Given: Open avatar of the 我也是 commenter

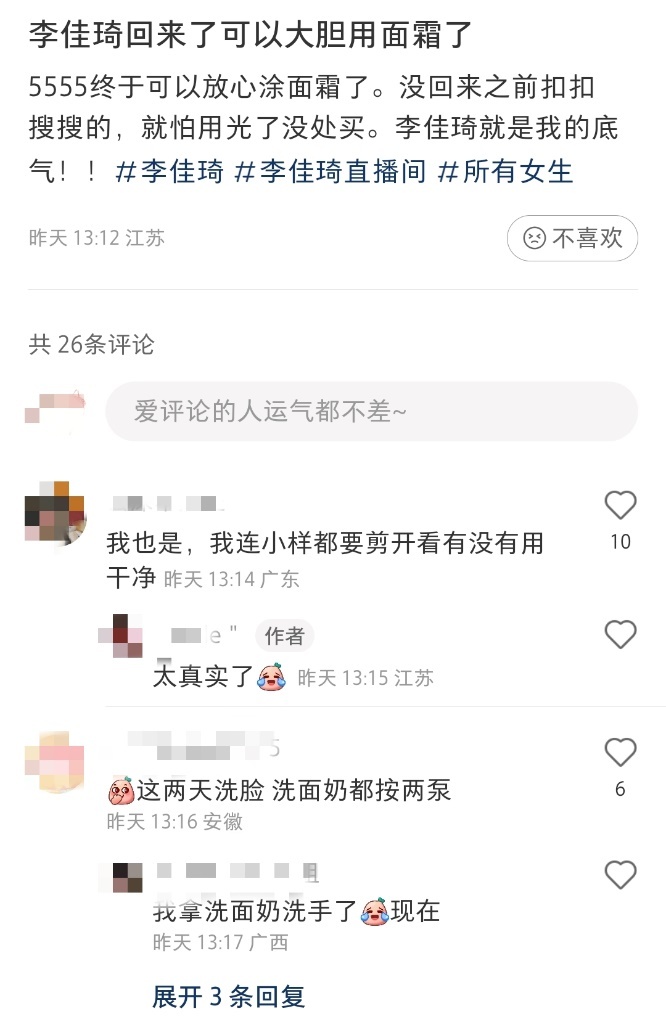Looking at the screenshot, I should click(55, 512).
